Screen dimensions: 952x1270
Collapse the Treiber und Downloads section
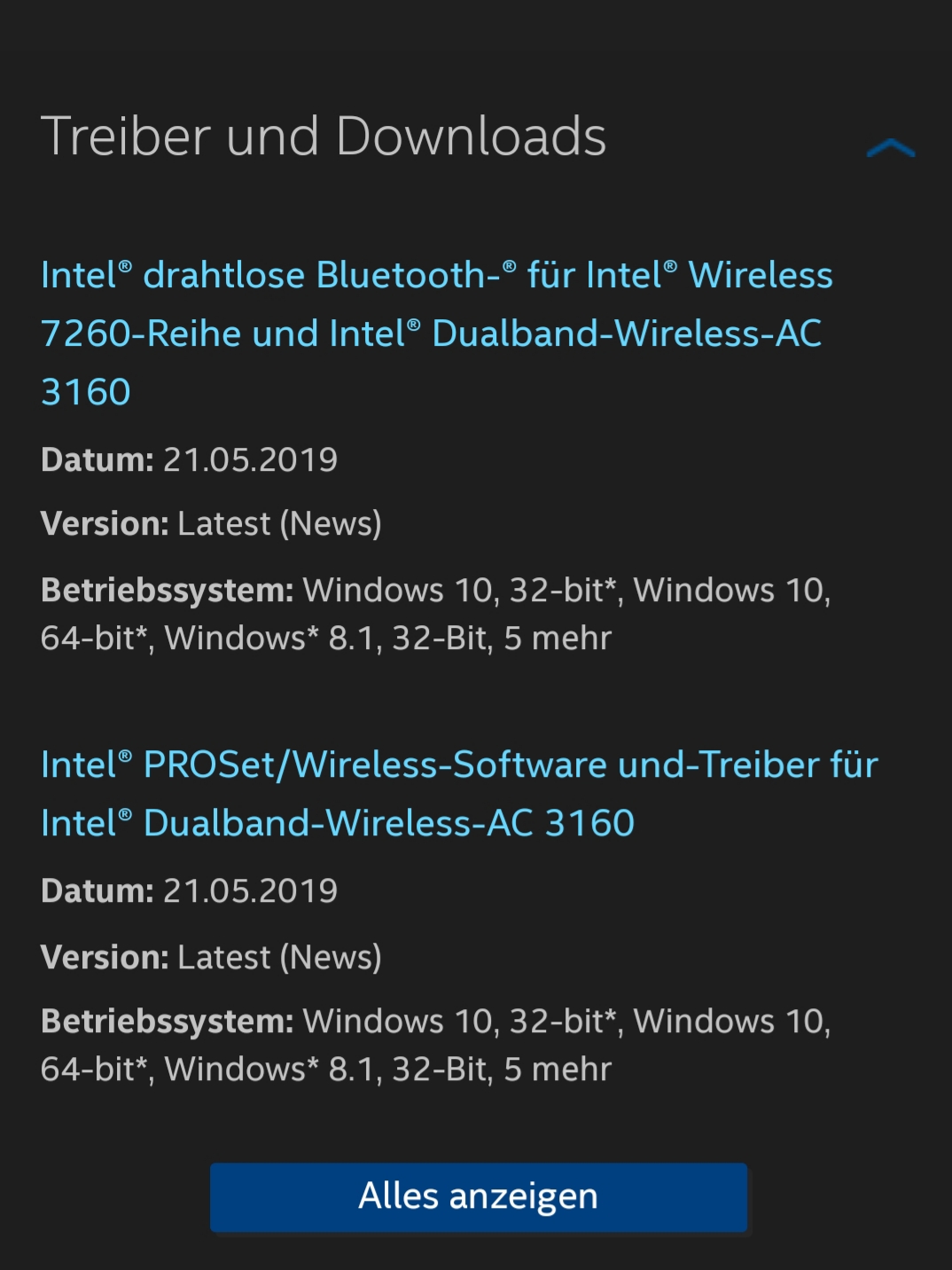[890, 149]
